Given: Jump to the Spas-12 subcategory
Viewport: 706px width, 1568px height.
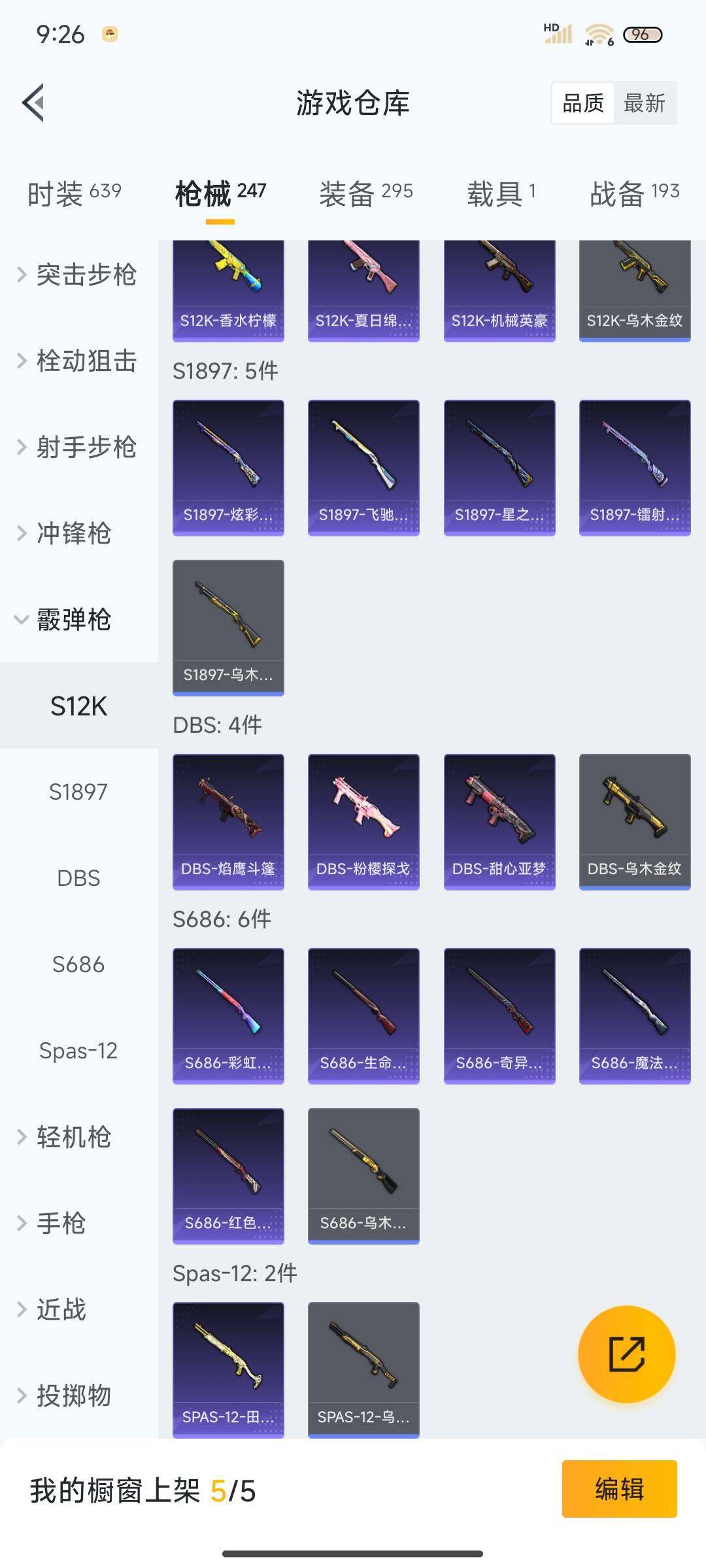Looking at the screenshot, I should point(78,1051).
